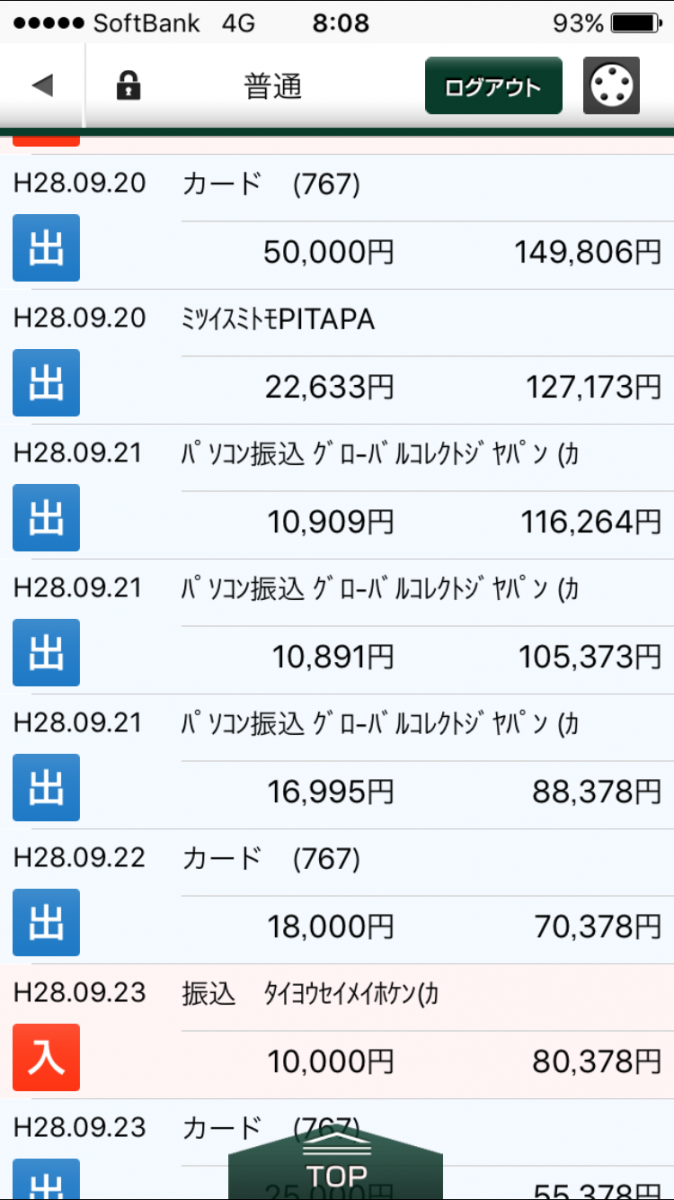
Task: Go back with the left arrow
Action: (x=42, y=86)
